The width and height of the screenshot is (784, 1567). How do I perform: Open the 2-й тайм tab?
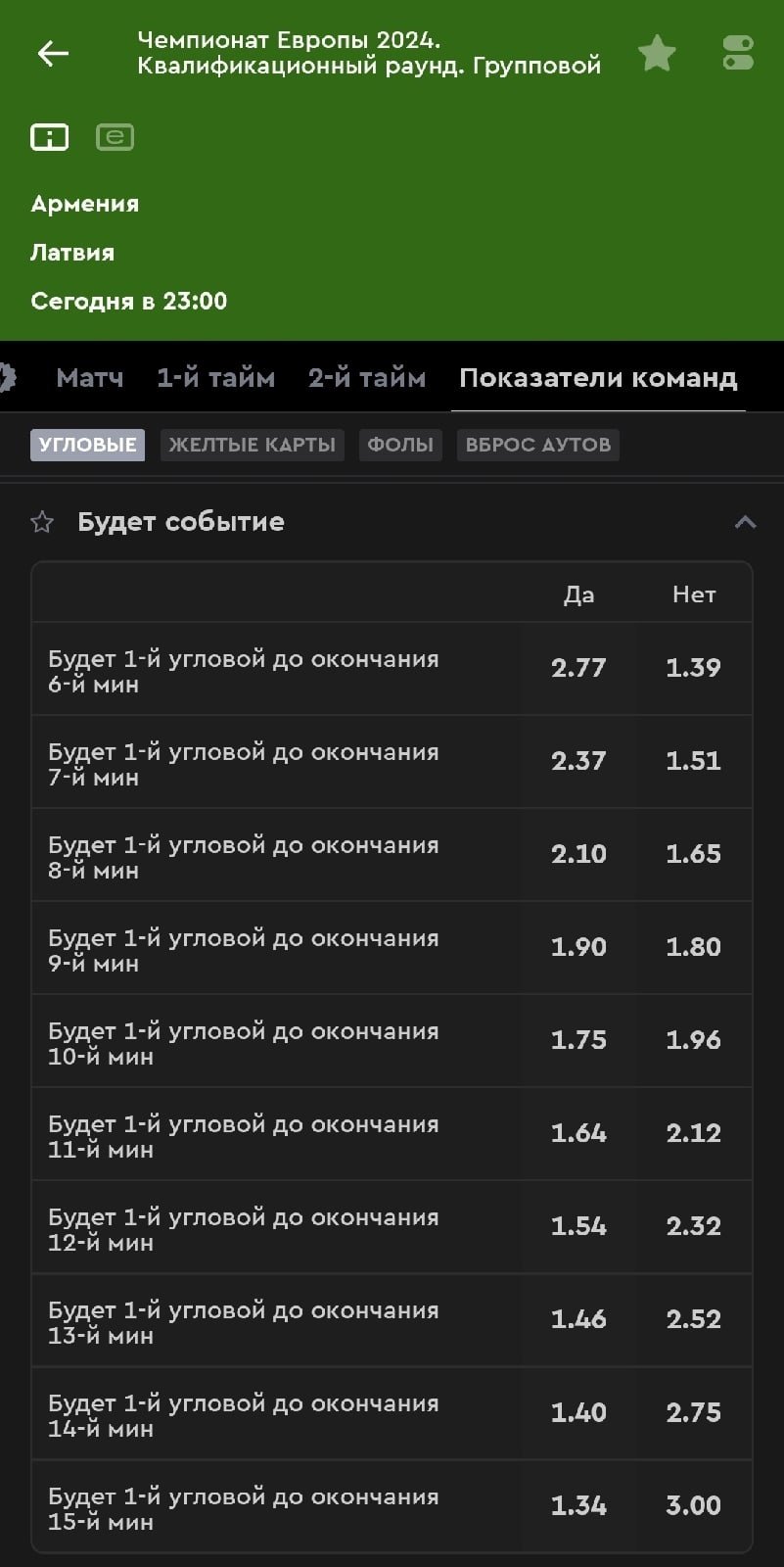[x=367, y=378]
